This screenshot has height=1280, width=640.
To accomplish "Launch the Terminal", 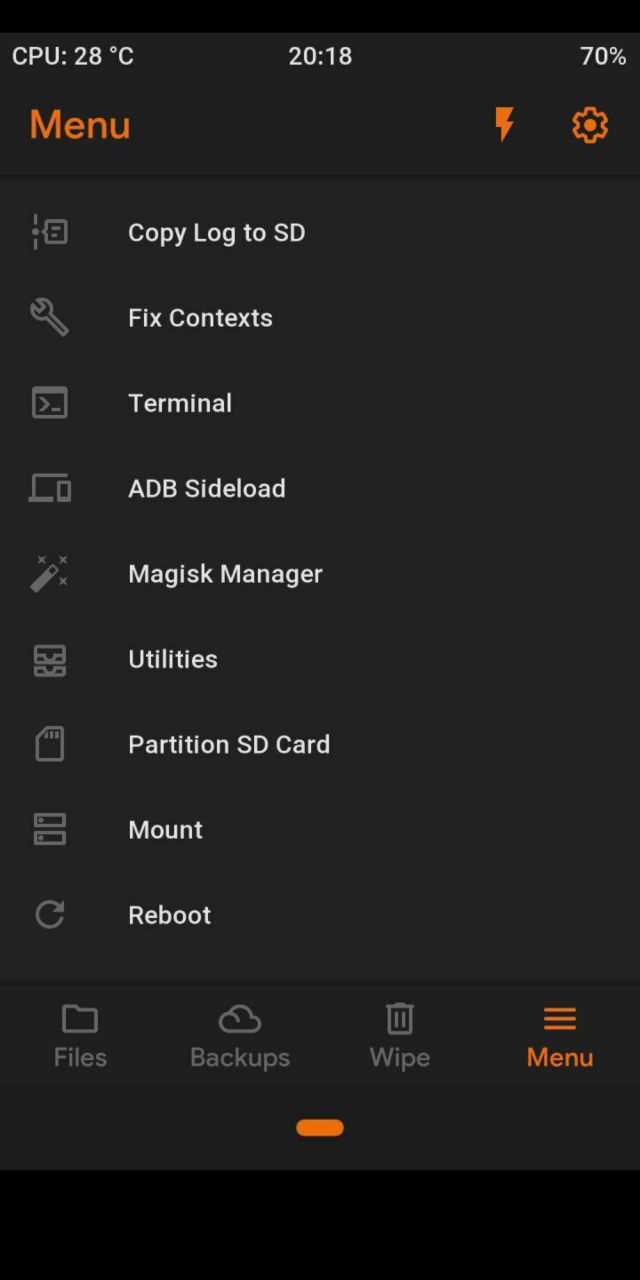I will [x=320, y=403].
